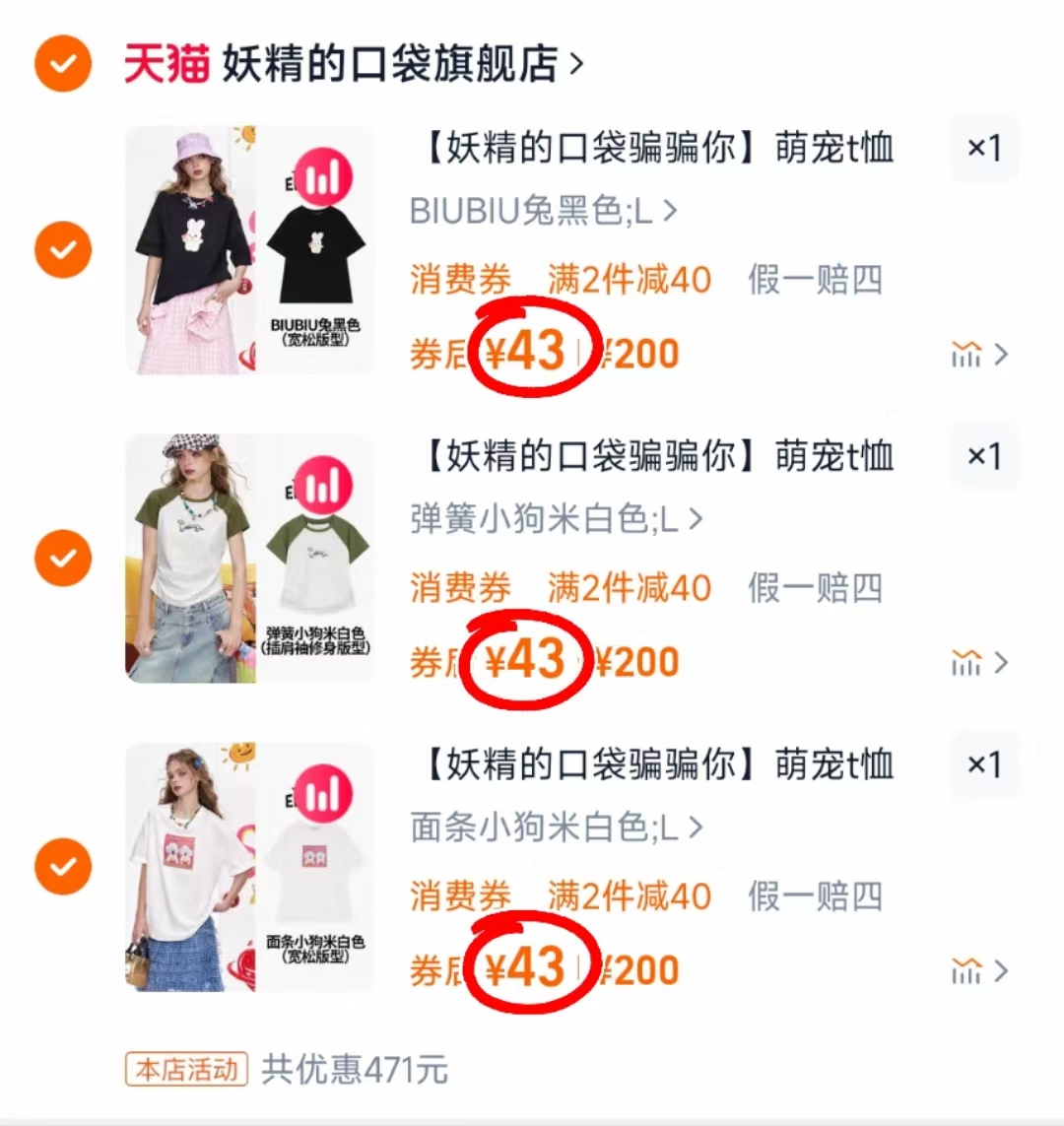The width and height of the screenshot is (1064, 1126).
Task: View the price trend for BIUBIU兔黑色
Action: [x=979, y=355]
